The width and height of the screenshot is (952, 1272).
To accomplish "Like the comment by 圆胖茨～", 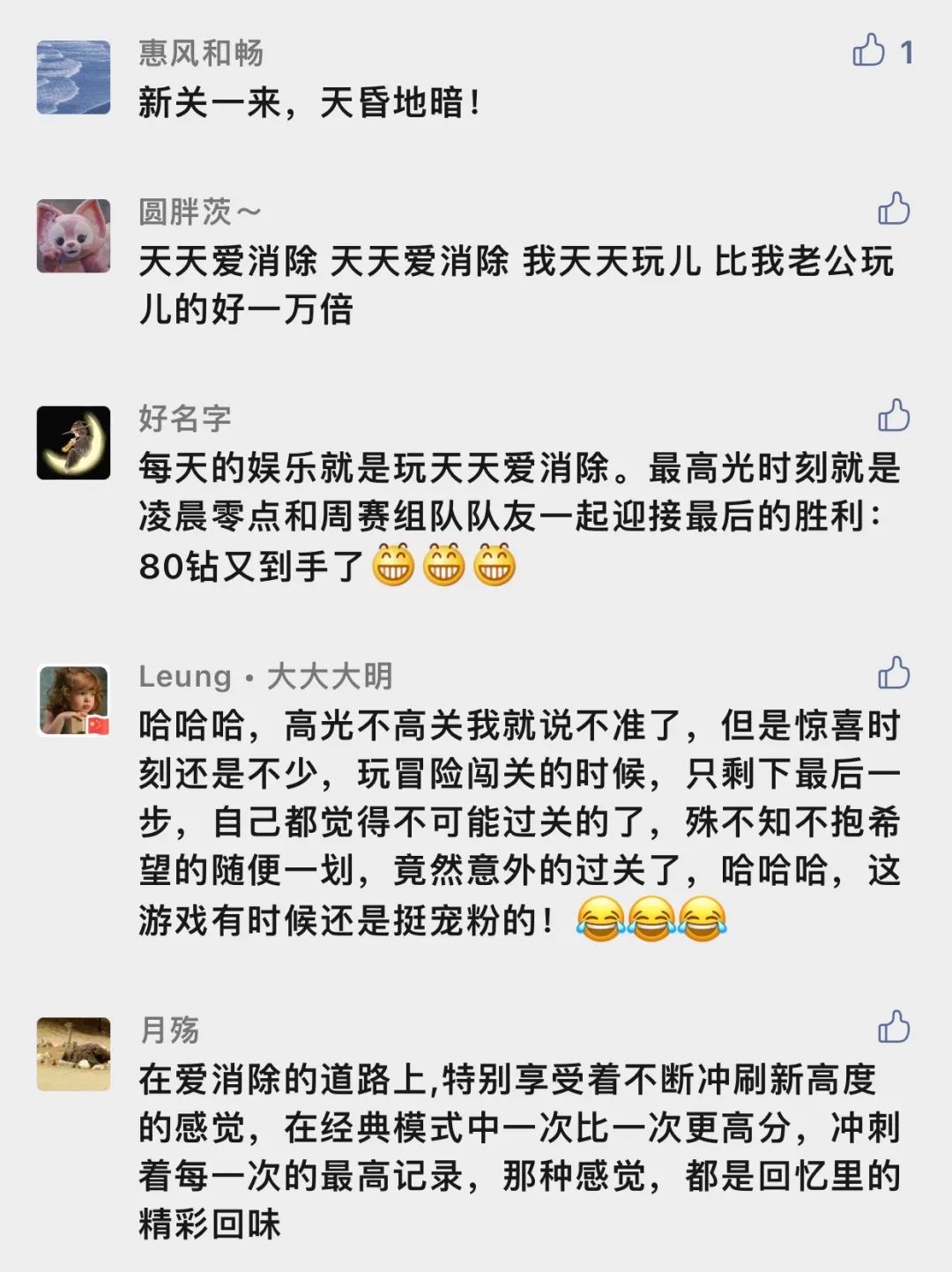I will click(x=893, y=209).
